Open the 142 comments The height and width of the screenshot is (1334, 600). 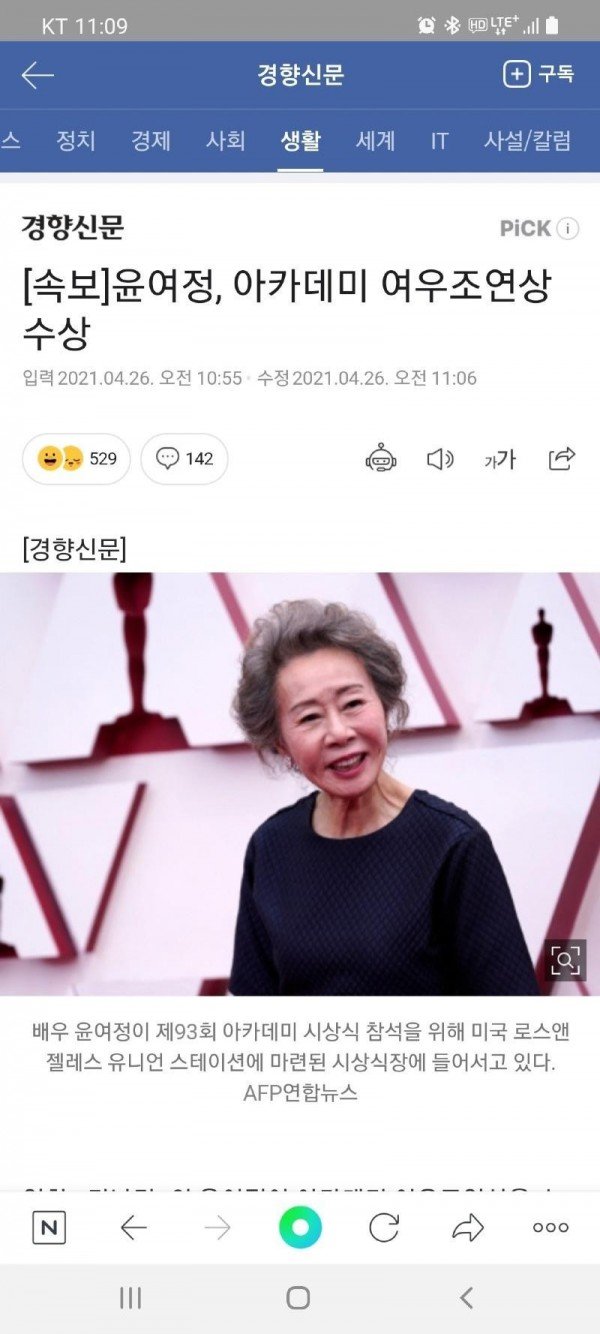click(184, 459)
